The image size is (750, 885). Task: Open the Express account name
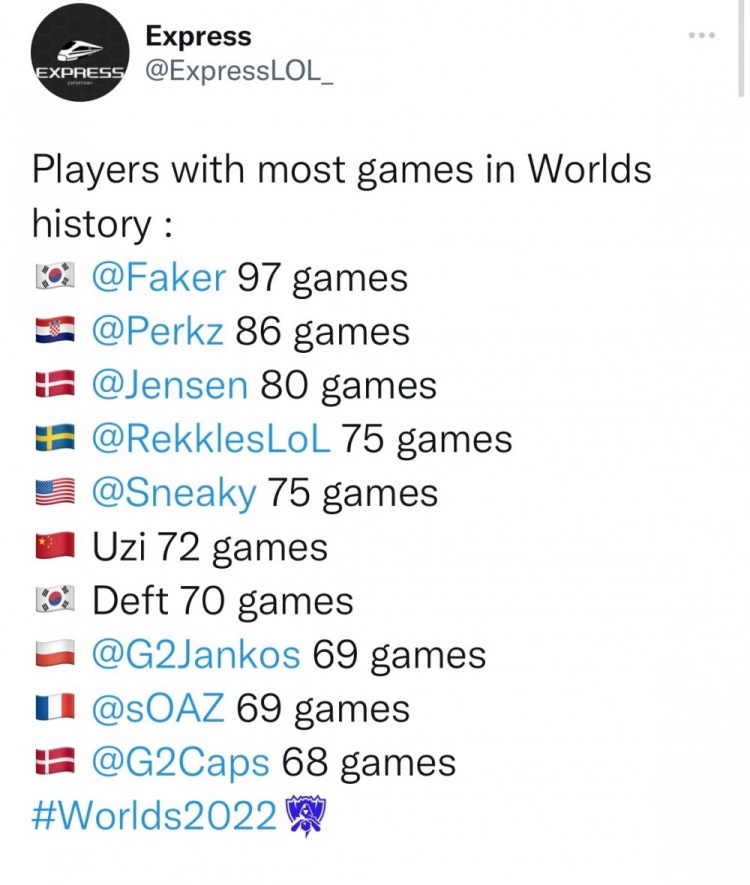click(198, 37)
